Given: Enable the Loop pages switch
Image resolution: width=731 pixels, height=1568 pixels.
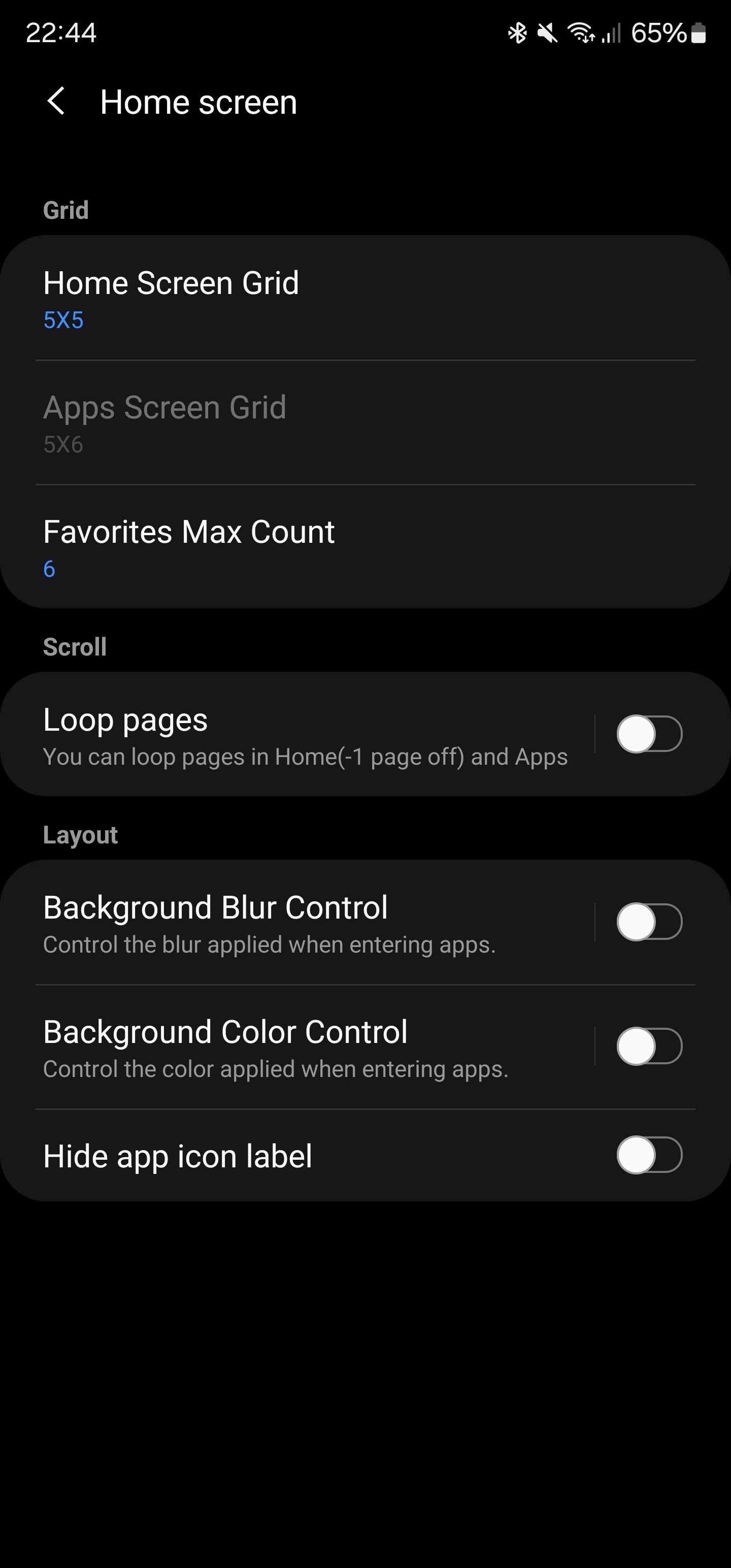Looking at the screenshot, I should coord(649,734).
